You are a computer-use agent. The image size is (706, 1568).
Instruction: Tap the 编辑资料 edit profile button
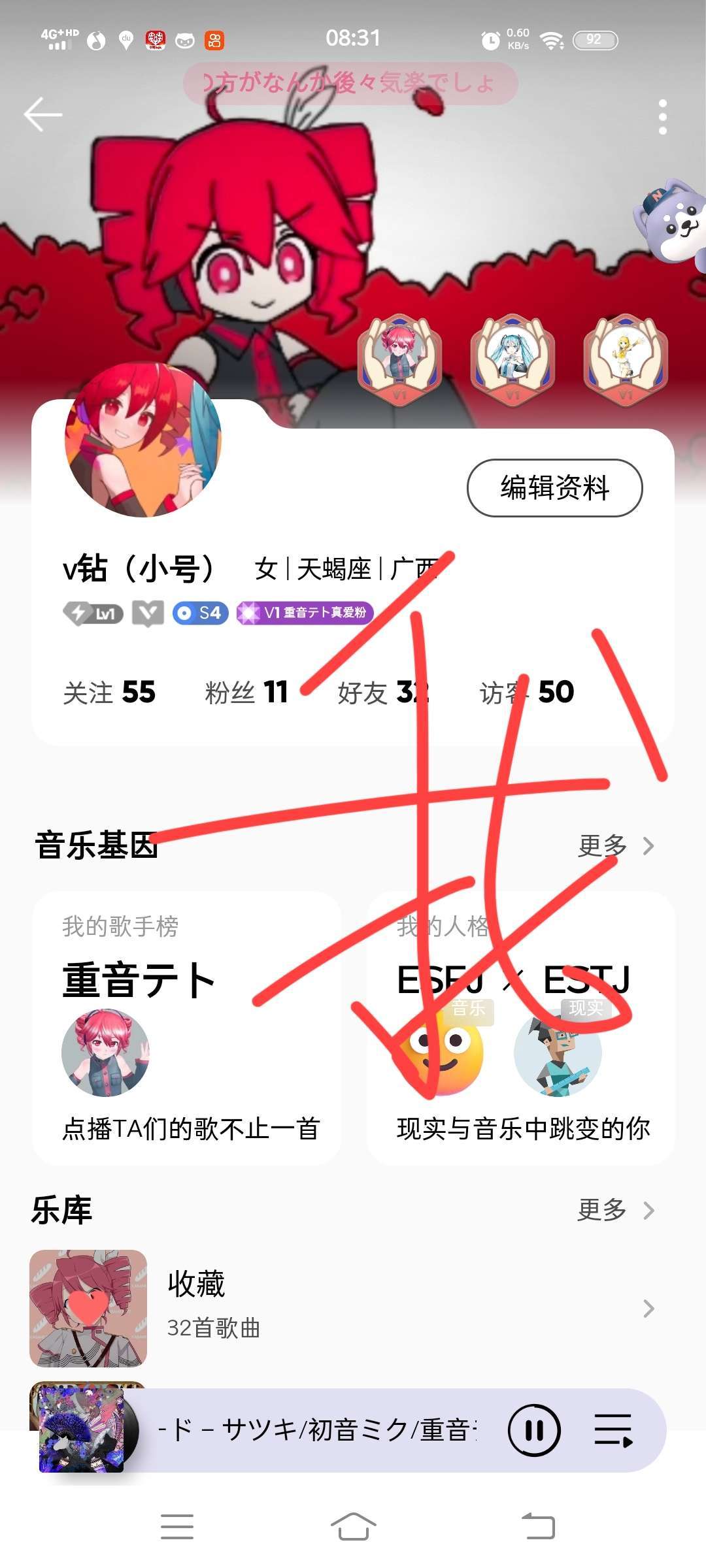(554, 487)
